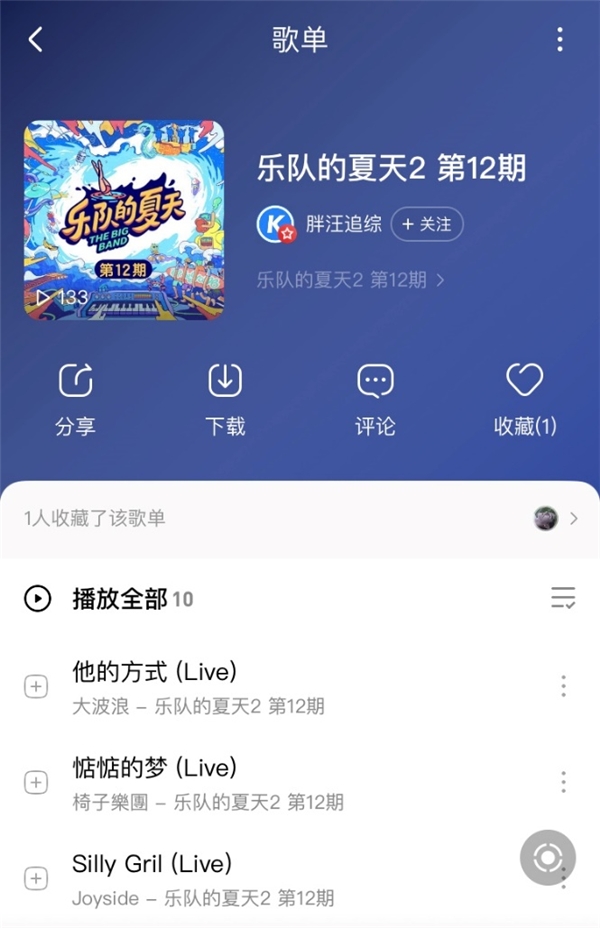The image size is (600, 928).
Task: Play the song 他的方式 (Live)
Action: pyautogui.click(x=250, y=688)
